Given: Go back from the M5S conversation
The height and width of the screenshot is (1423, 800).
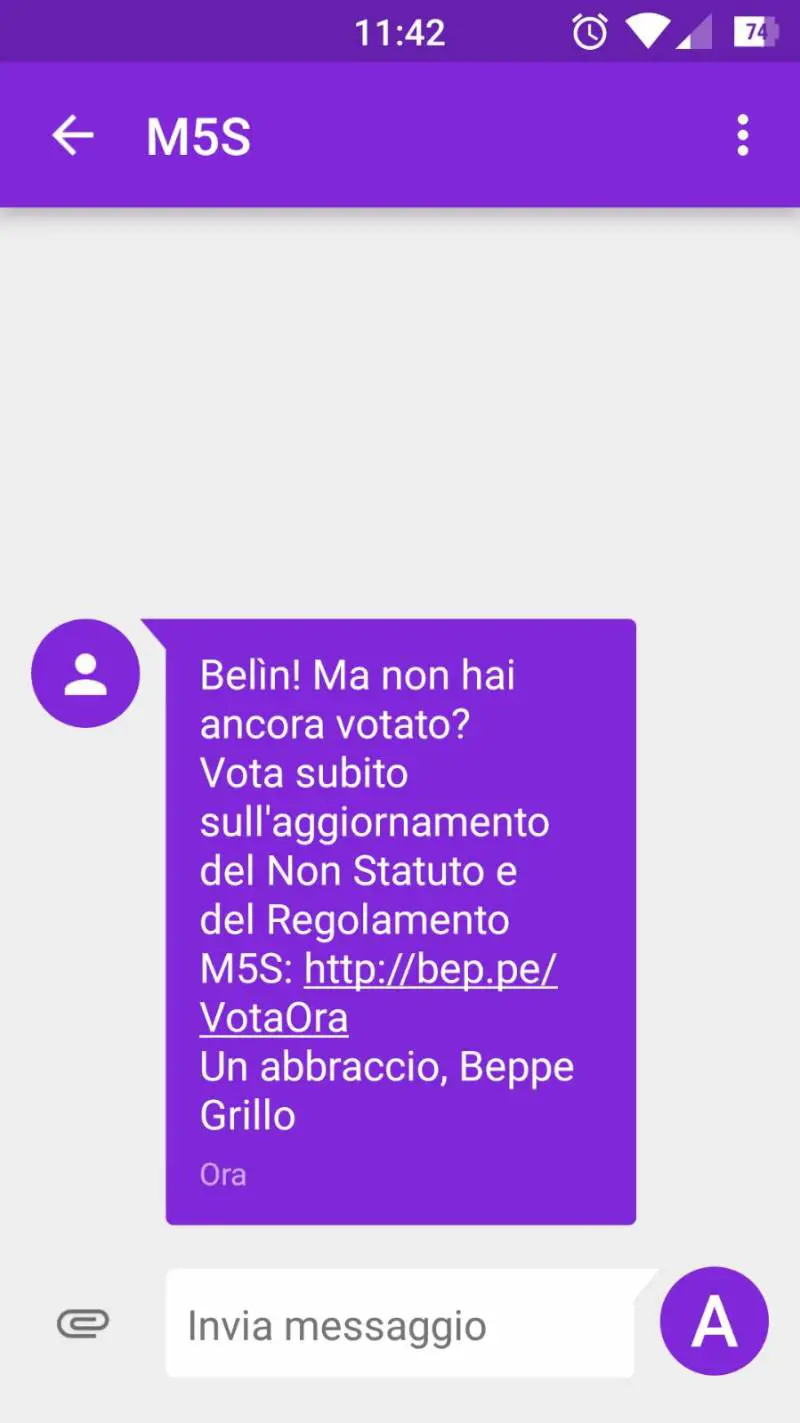Looking at the screenshot, I should (72, 135).
